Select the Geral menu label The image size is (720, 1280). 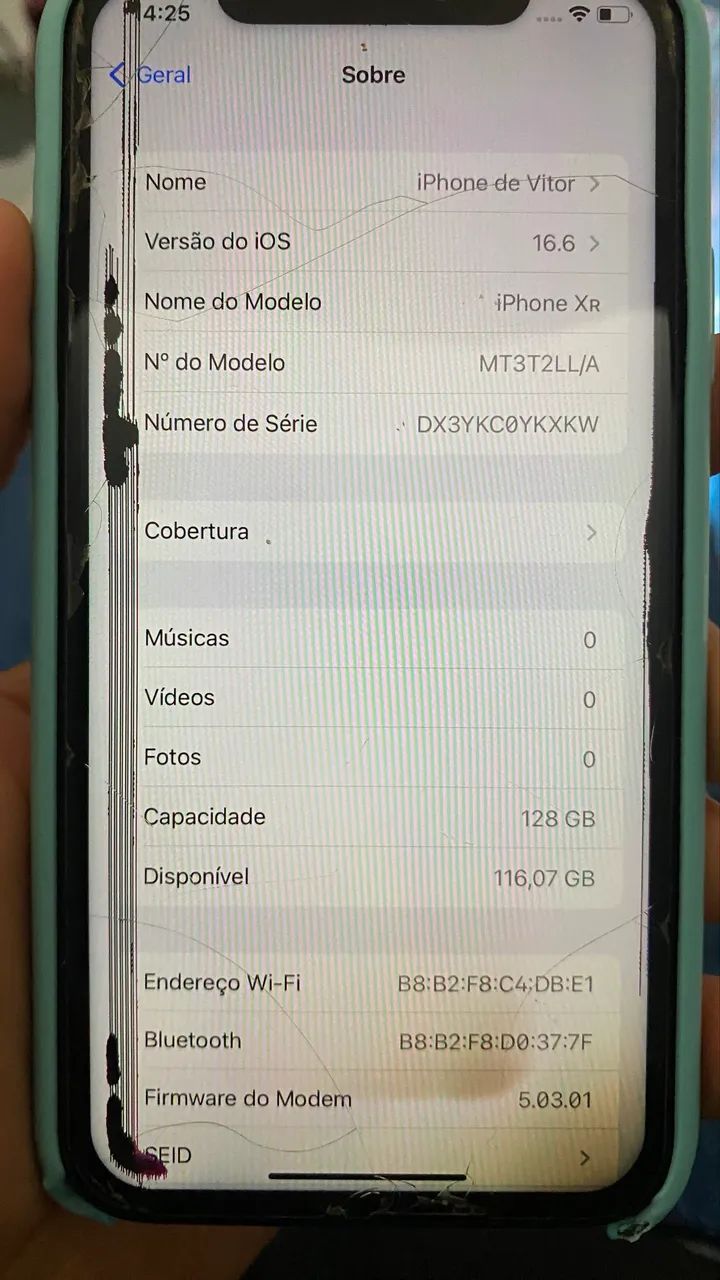point(163,75)
